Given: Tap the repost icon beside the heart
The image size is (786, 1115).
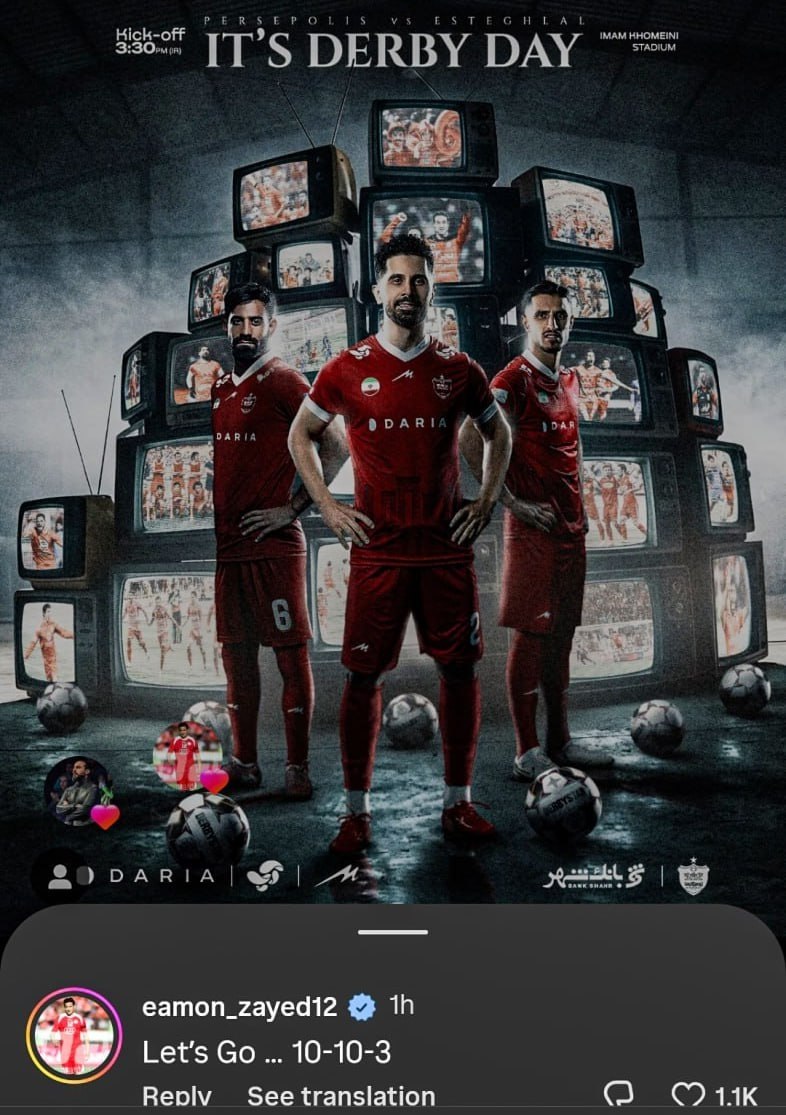Looking at the screenshot, I should [619, 1097].
